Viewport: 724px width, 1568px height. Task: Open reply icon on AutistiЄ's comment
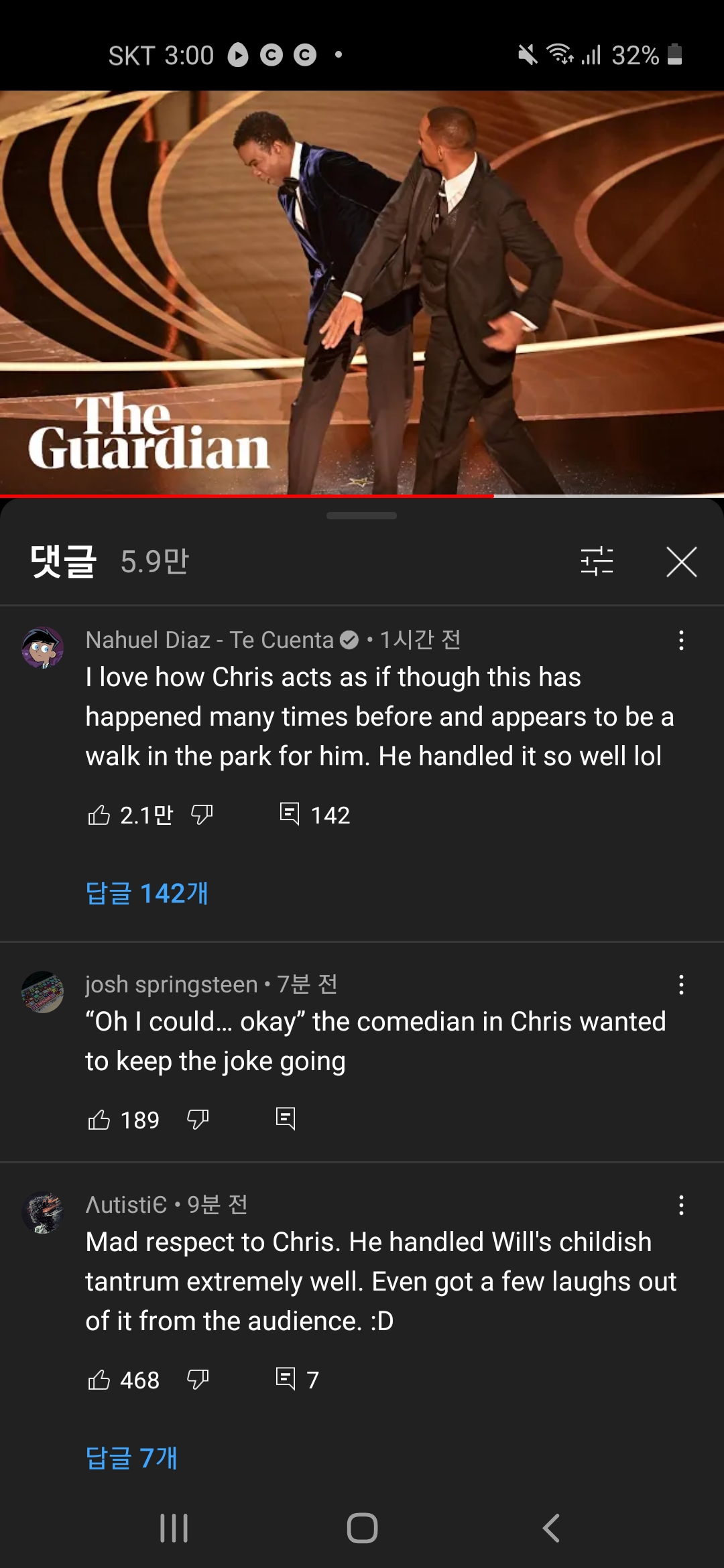click(x=286, y=1378)
